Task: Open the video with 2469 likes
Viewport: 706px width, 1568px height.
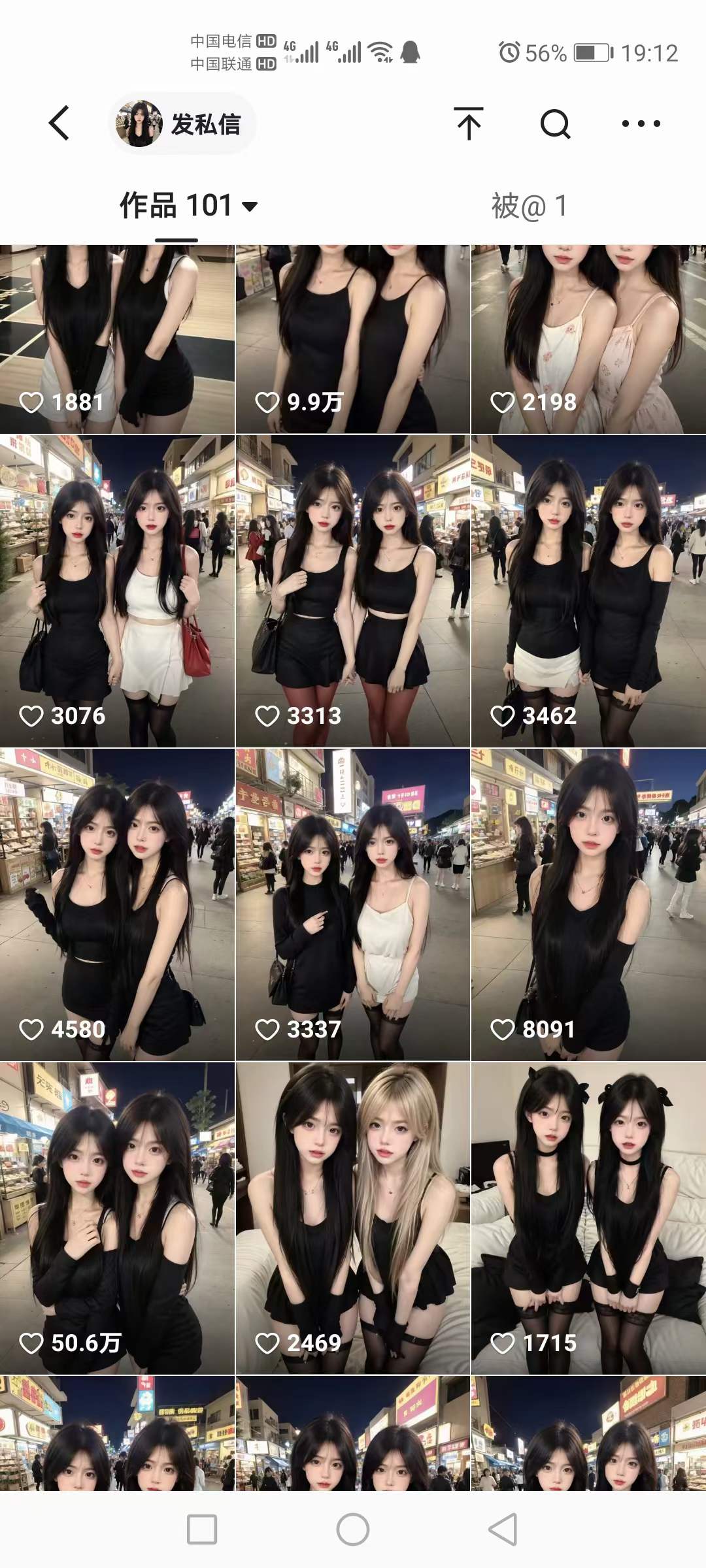Action: pyautogui.click(x=352, y=1218)
